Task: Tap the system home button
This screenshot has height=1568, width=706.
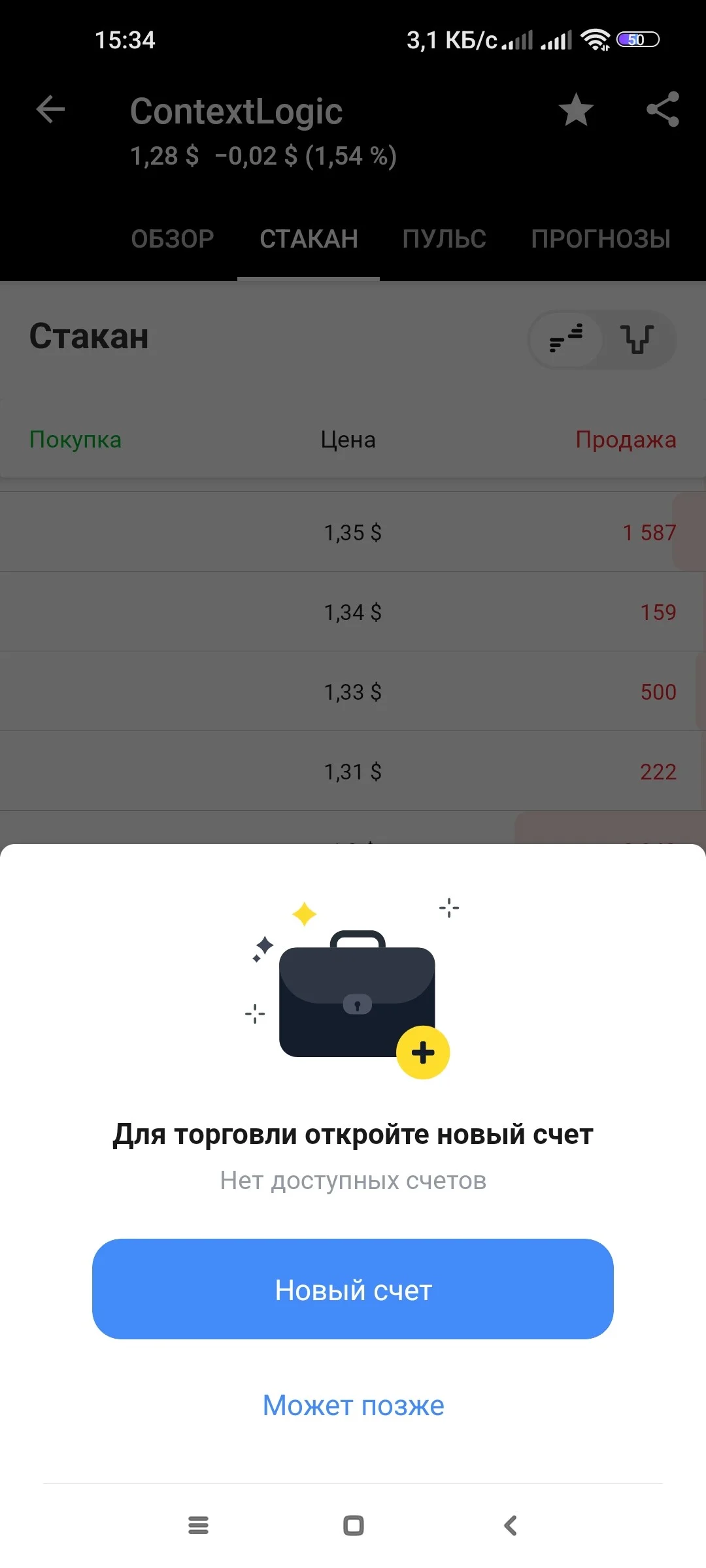Action: pos(353,1526)
